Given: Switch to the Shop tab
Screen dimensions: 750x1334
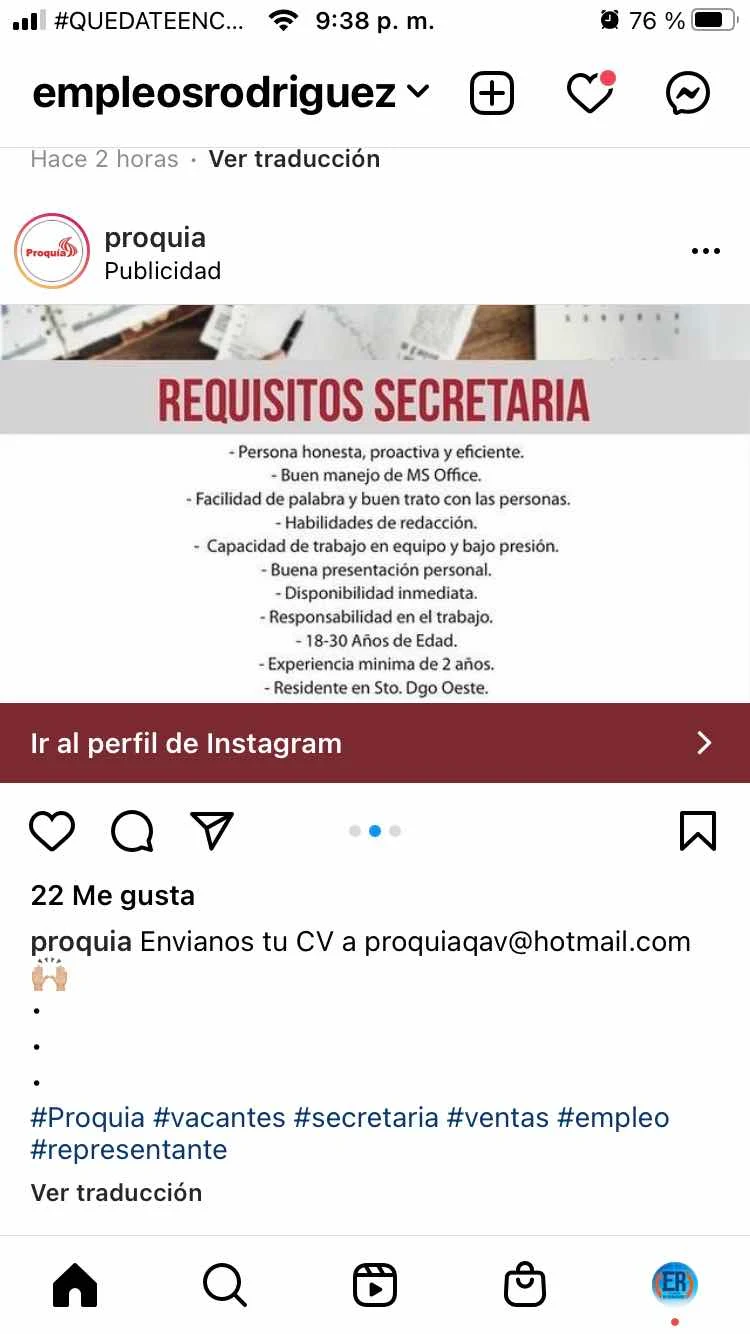Looking at the screenshot, I should point(525,1284).
